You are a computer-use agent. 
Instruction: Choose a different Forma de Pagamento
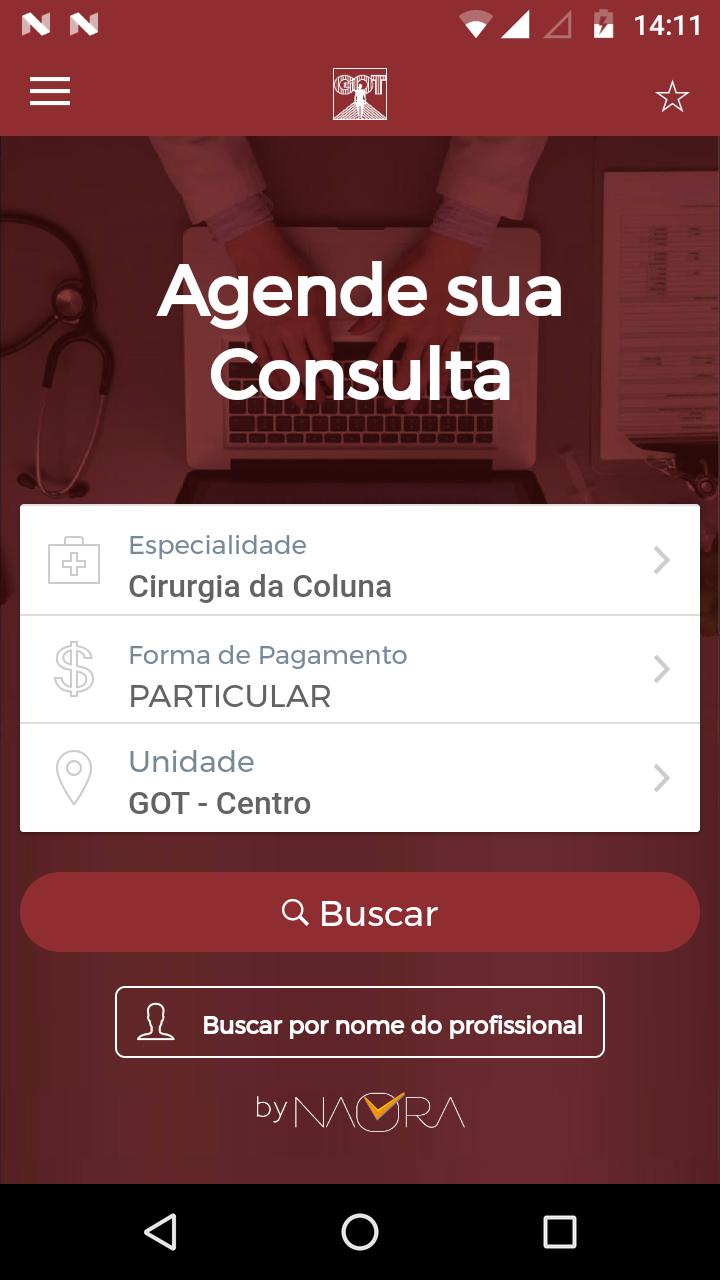pos(360,669)
